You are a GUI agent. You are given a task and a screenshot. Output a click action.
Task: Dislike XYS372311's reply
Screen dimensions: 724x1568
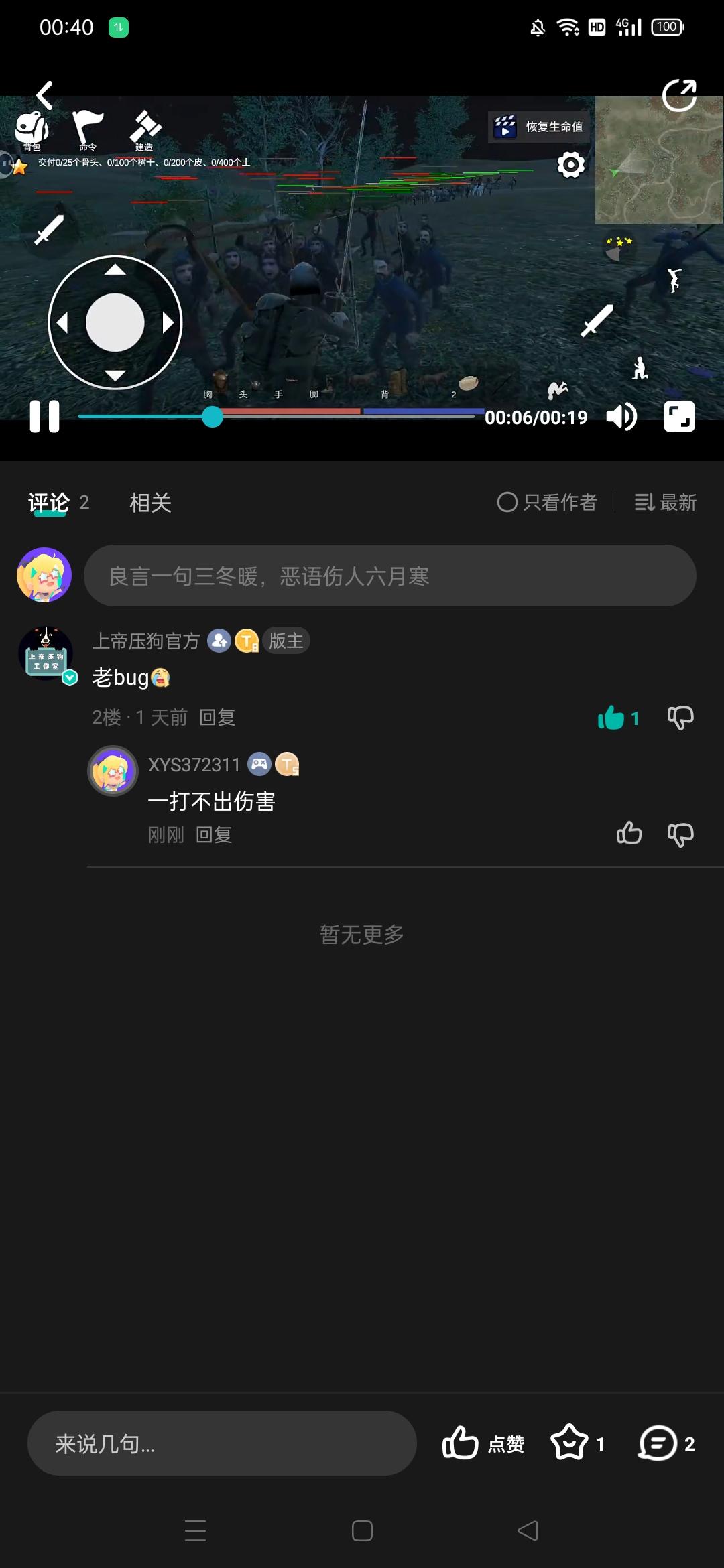point(680,835)
